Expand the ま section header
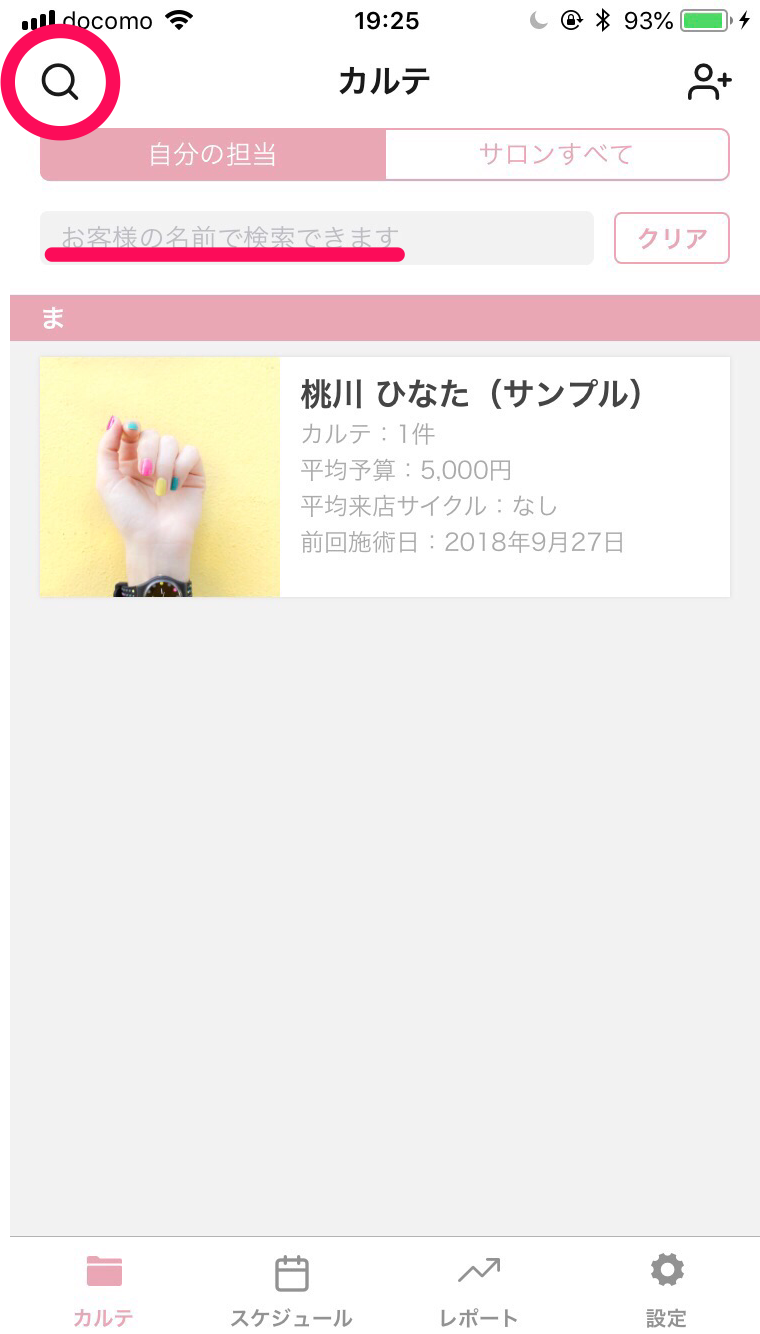The image size is (760, 1334). pyautogui.click(x=380, y=317)
